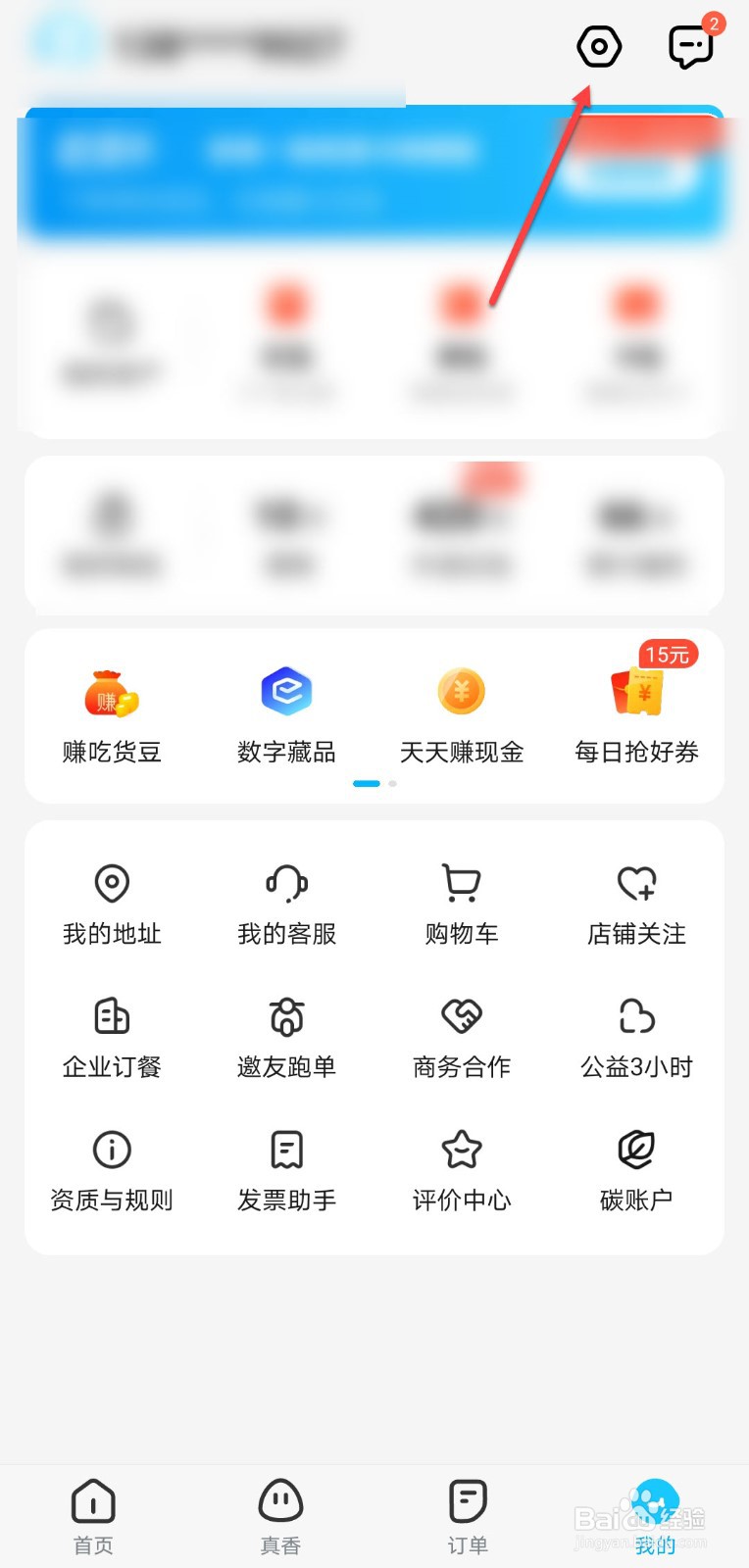View 店铺关注
Image resolution: width=749 pixels, height=1568 pixels.
(x=636, y=904)
